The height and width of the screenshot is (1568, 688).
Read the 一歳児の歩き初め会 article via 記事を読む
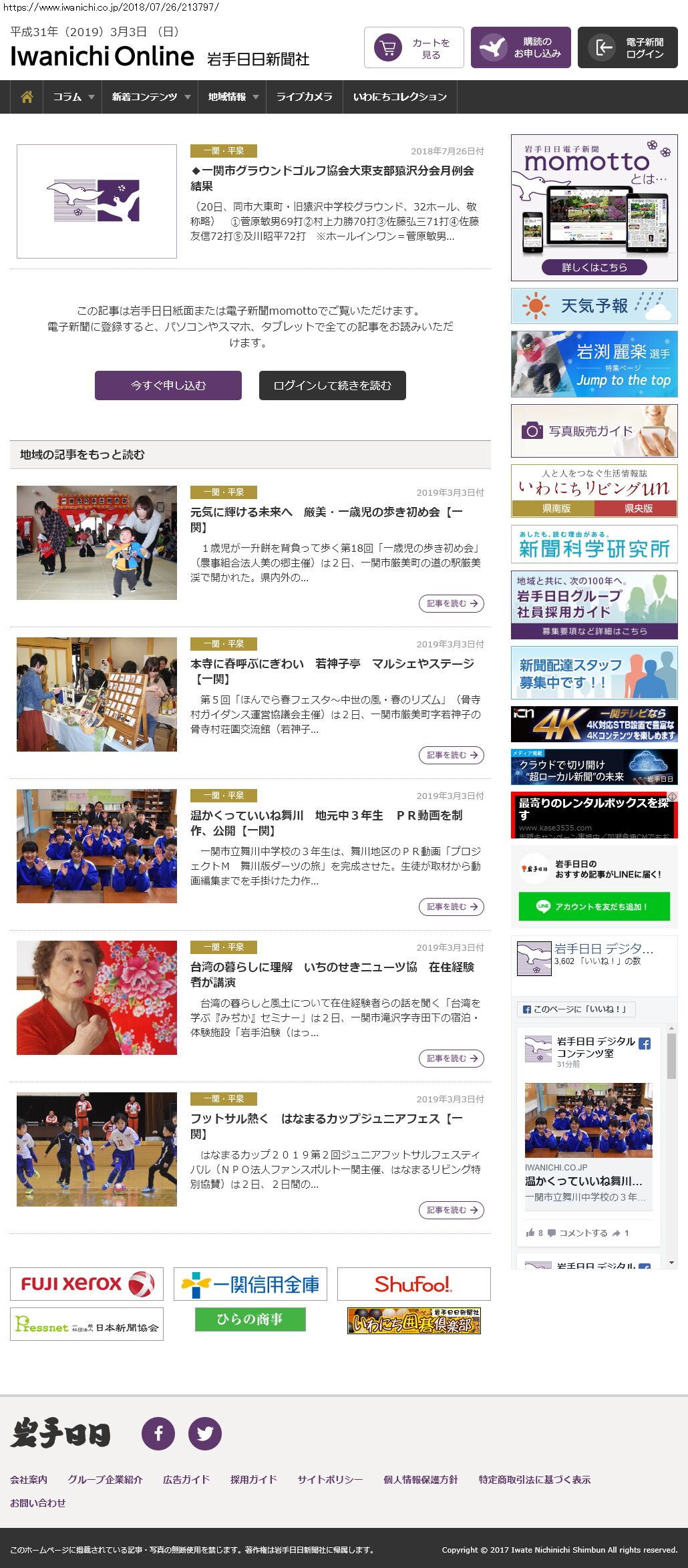(452, 603)
